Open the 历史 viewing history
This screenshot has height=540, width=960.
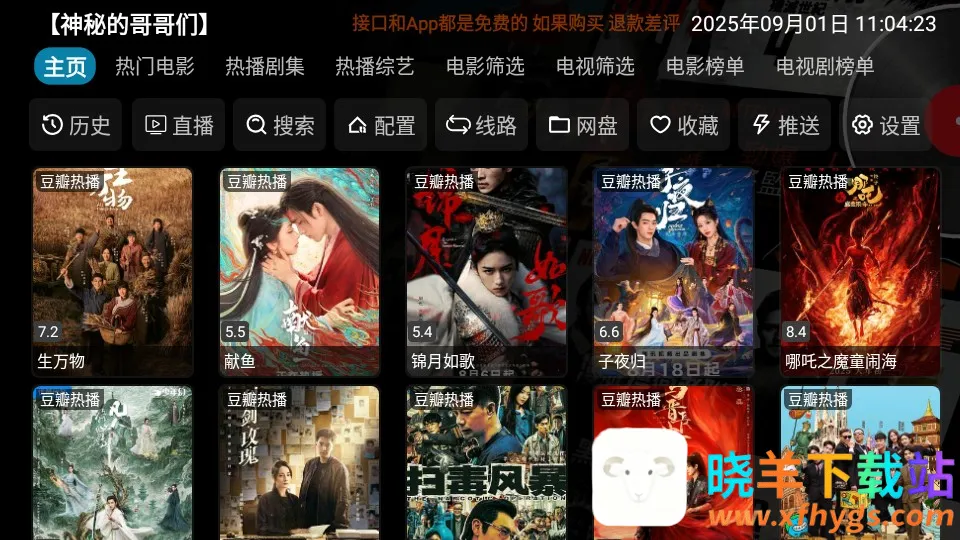(x=76, y=125)
